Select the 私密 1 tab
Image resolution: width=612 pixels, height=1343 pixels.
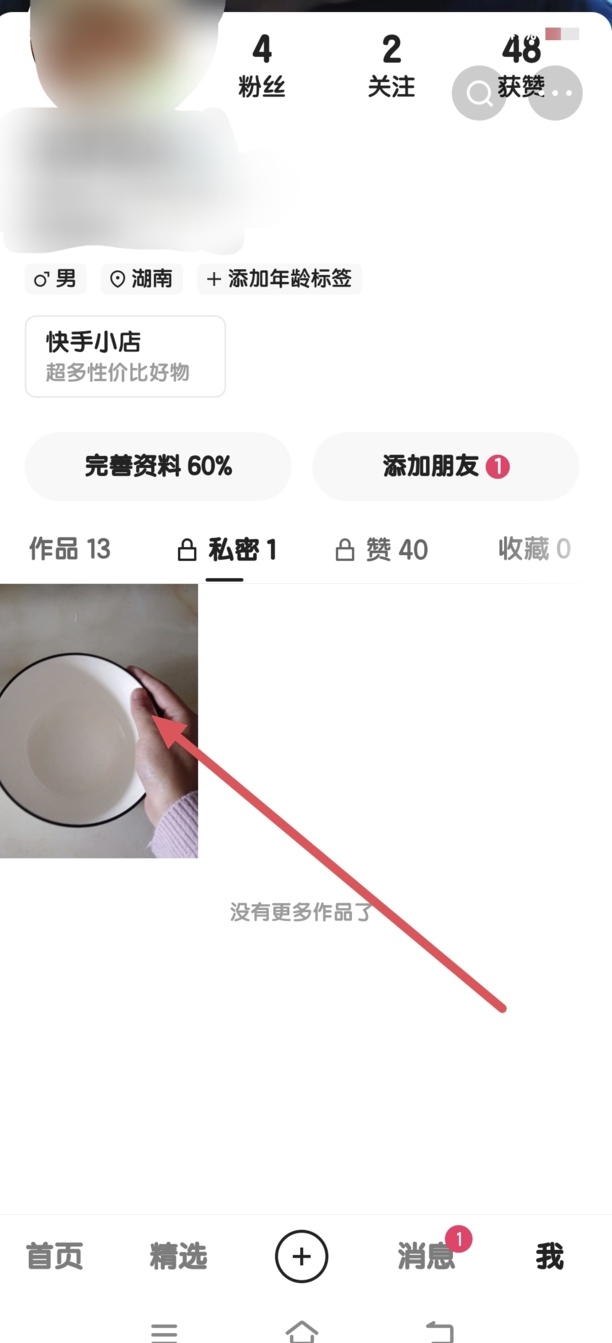[x=227, y=549]
